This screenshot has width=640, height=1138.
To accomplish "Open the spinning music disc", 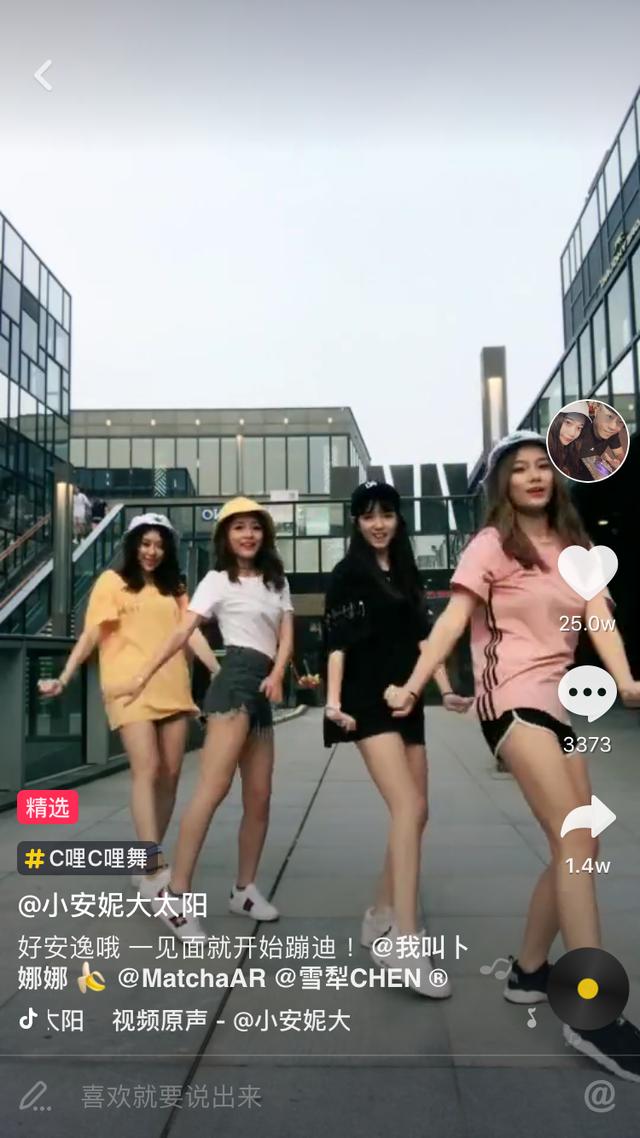I will pos(588,988).
